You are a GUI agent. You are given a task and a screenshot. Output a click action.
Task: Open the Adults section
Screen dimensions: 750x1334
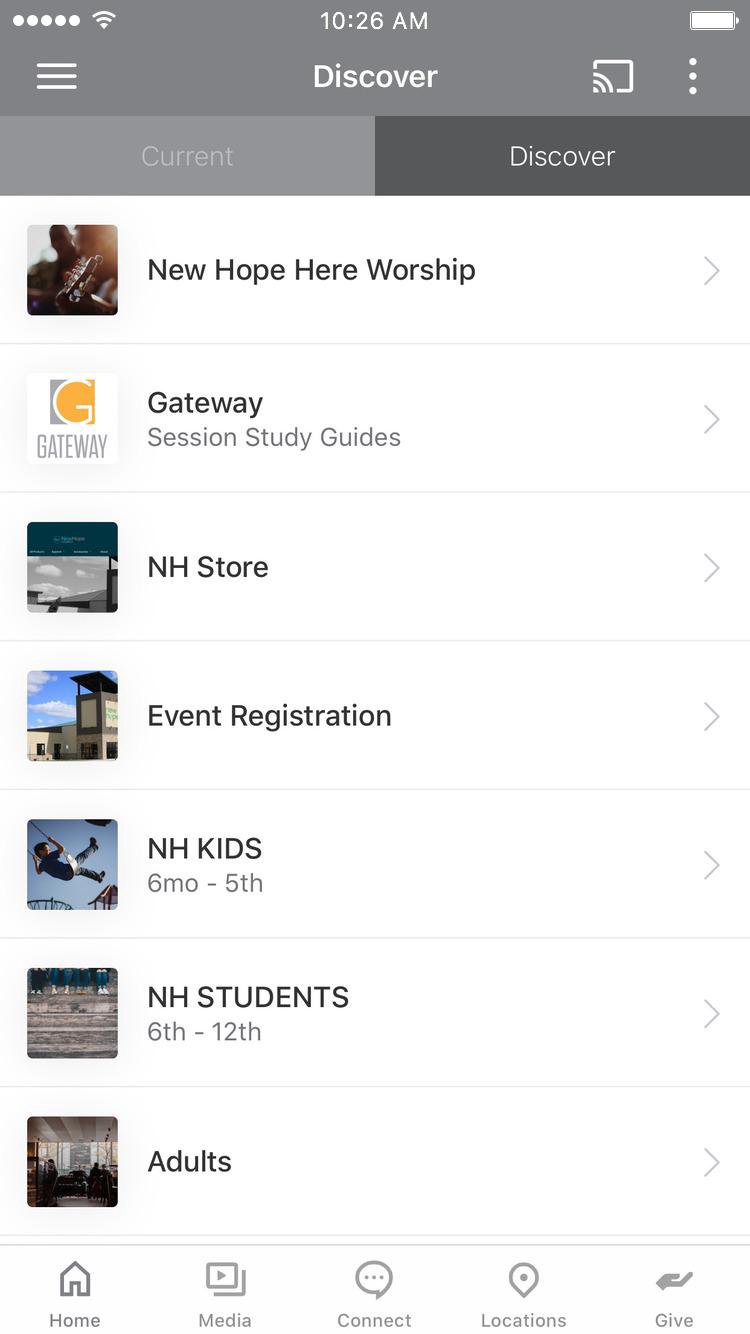click(x=375, y=1162)
